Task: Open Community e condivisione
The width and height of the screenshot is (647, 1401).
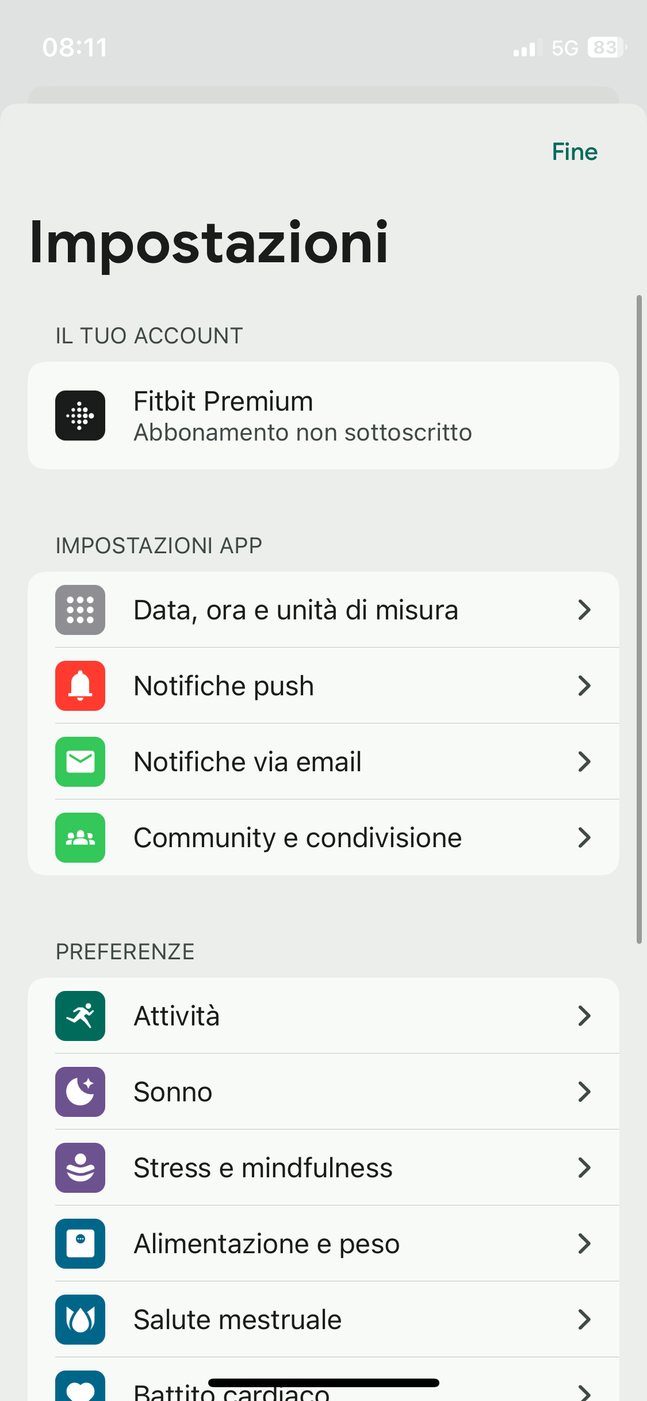Action: pyautogui.click(x=322, y=838)
